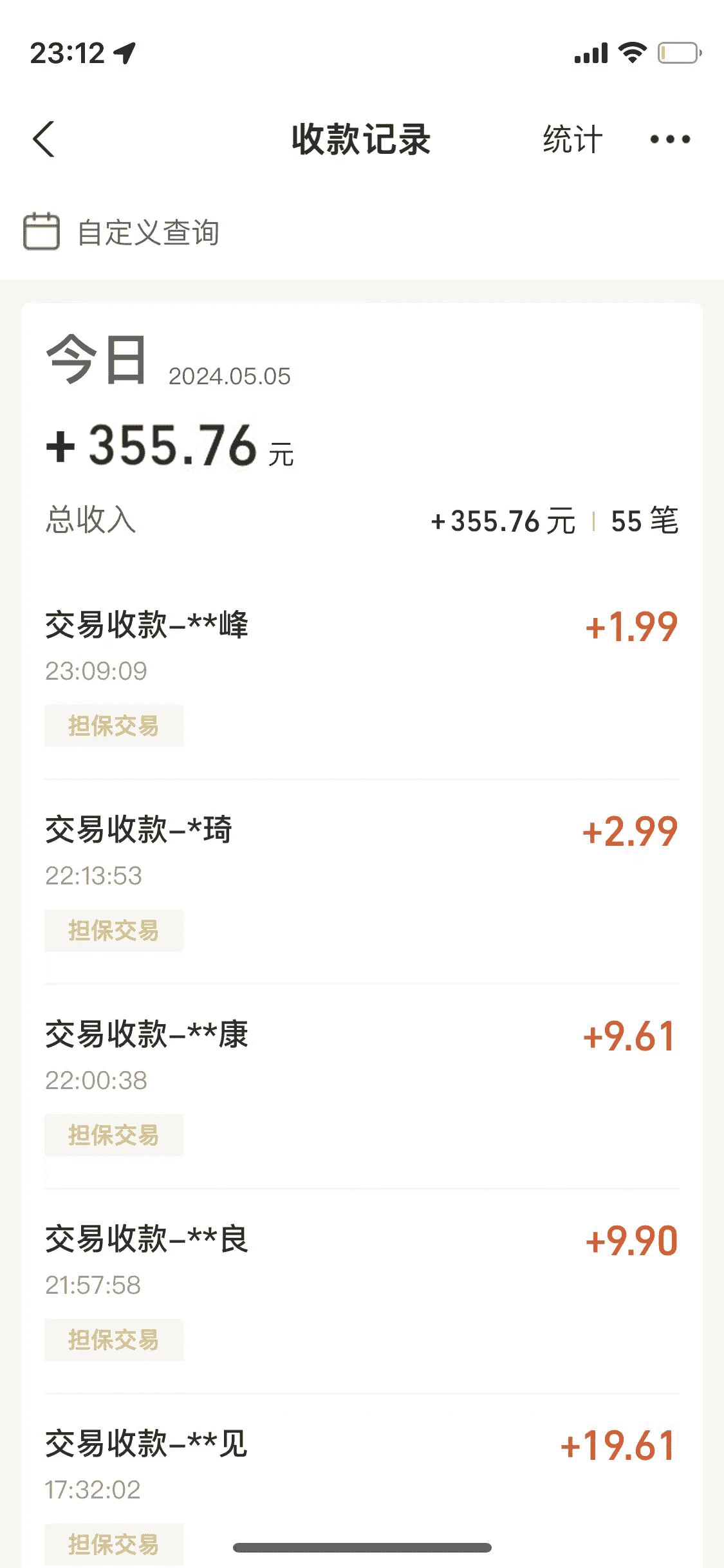
Task: Tap the battery indicator in status bar
Action: click(x=677, y=55)
